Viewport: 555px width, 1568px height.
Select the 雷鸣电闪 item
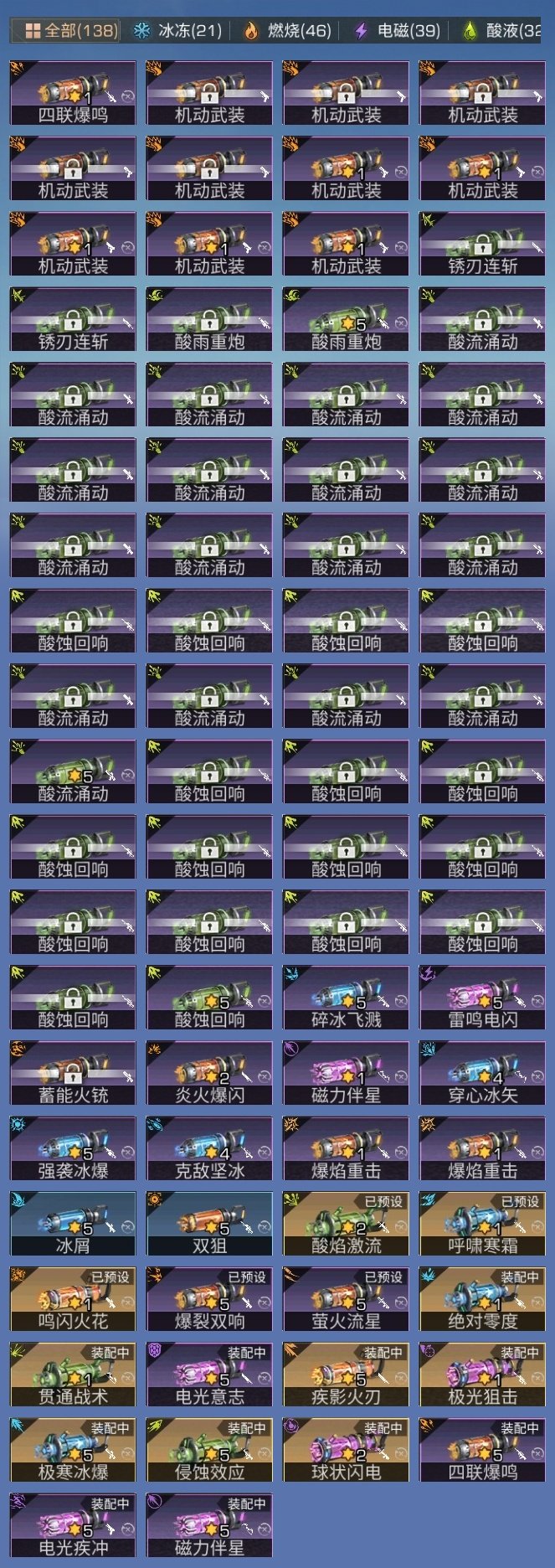point(482,998)
